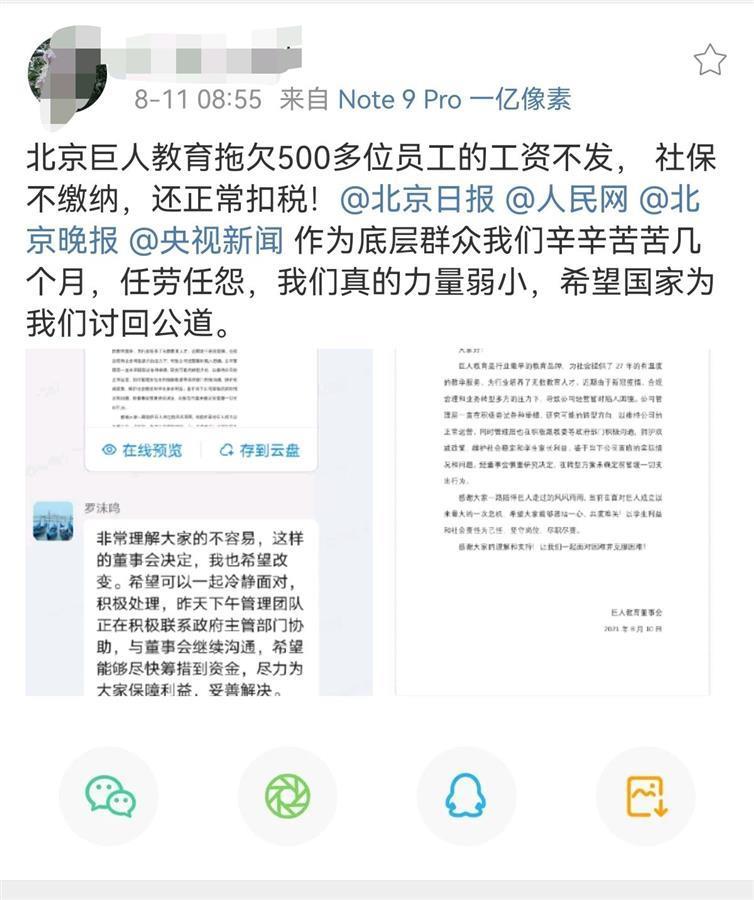Share the post to QQ

[x=465, y=796]
